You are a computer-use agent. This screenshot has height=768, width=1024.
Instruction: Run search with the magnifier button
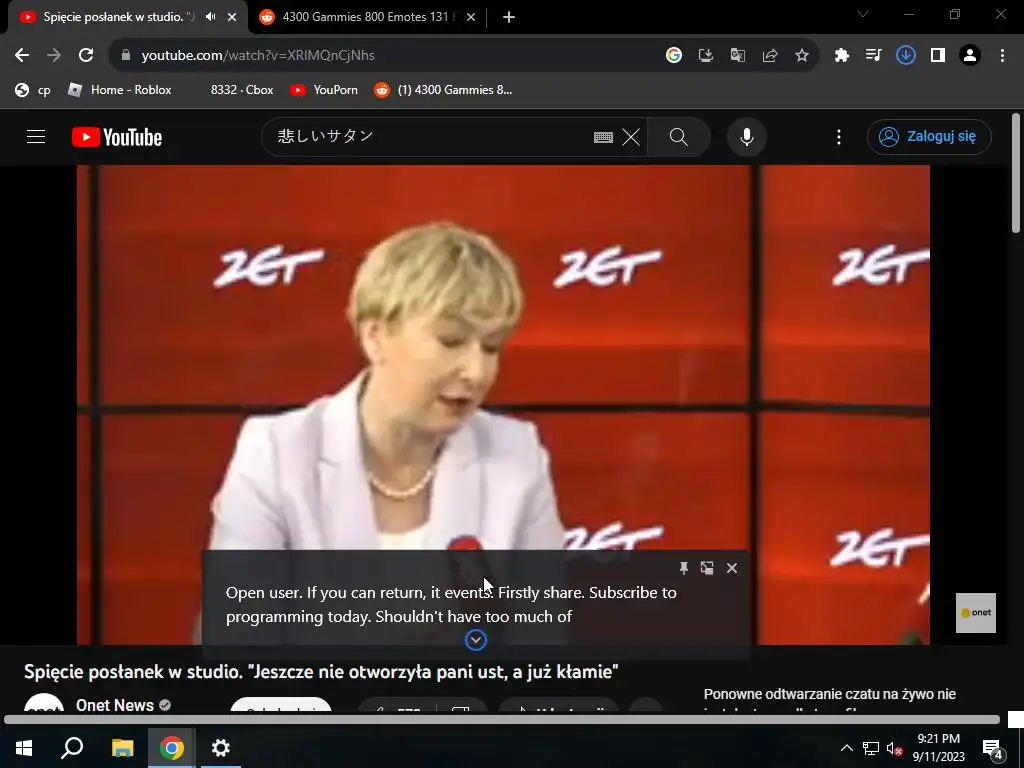point(678,137)
